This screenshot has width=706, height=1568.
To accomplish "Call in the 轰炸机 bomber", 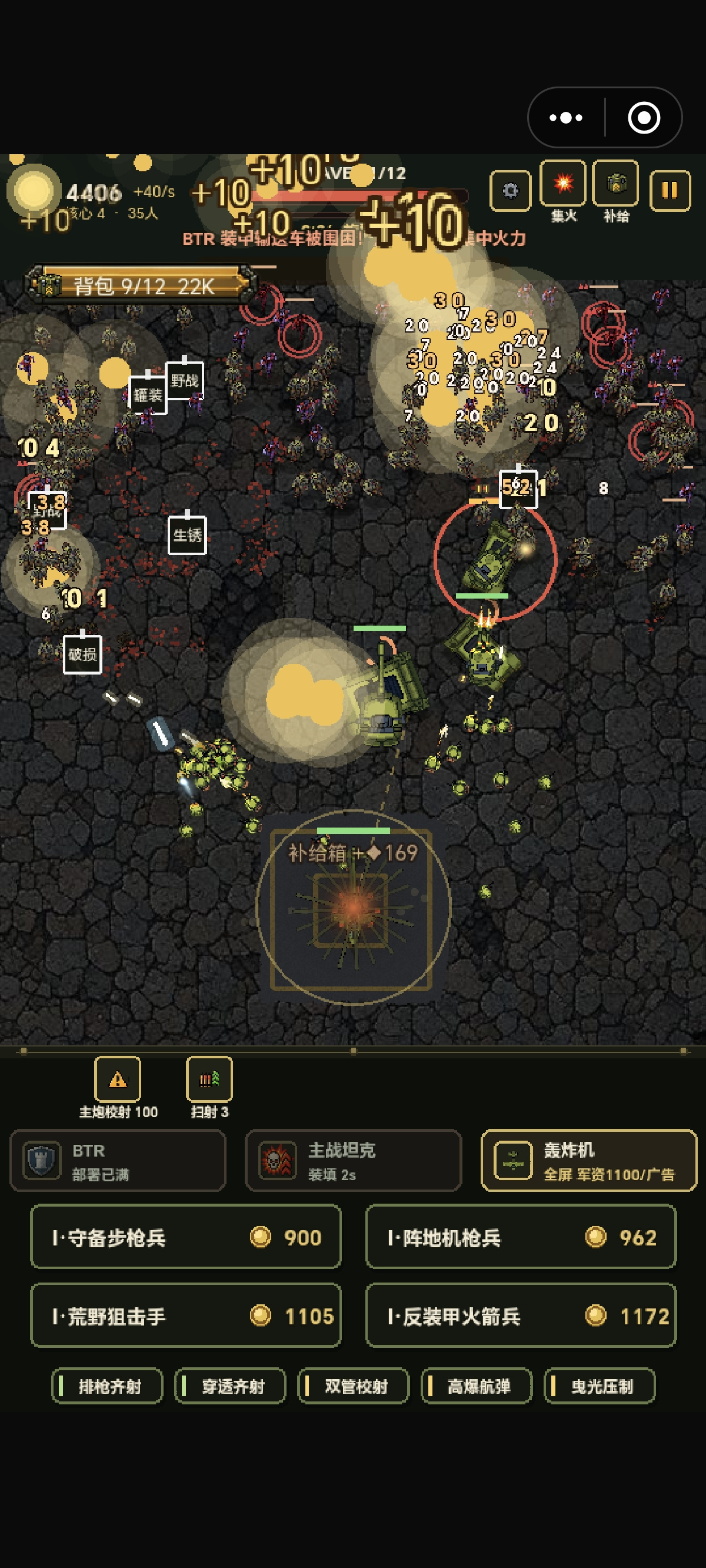I will (x=588, y=1160).
